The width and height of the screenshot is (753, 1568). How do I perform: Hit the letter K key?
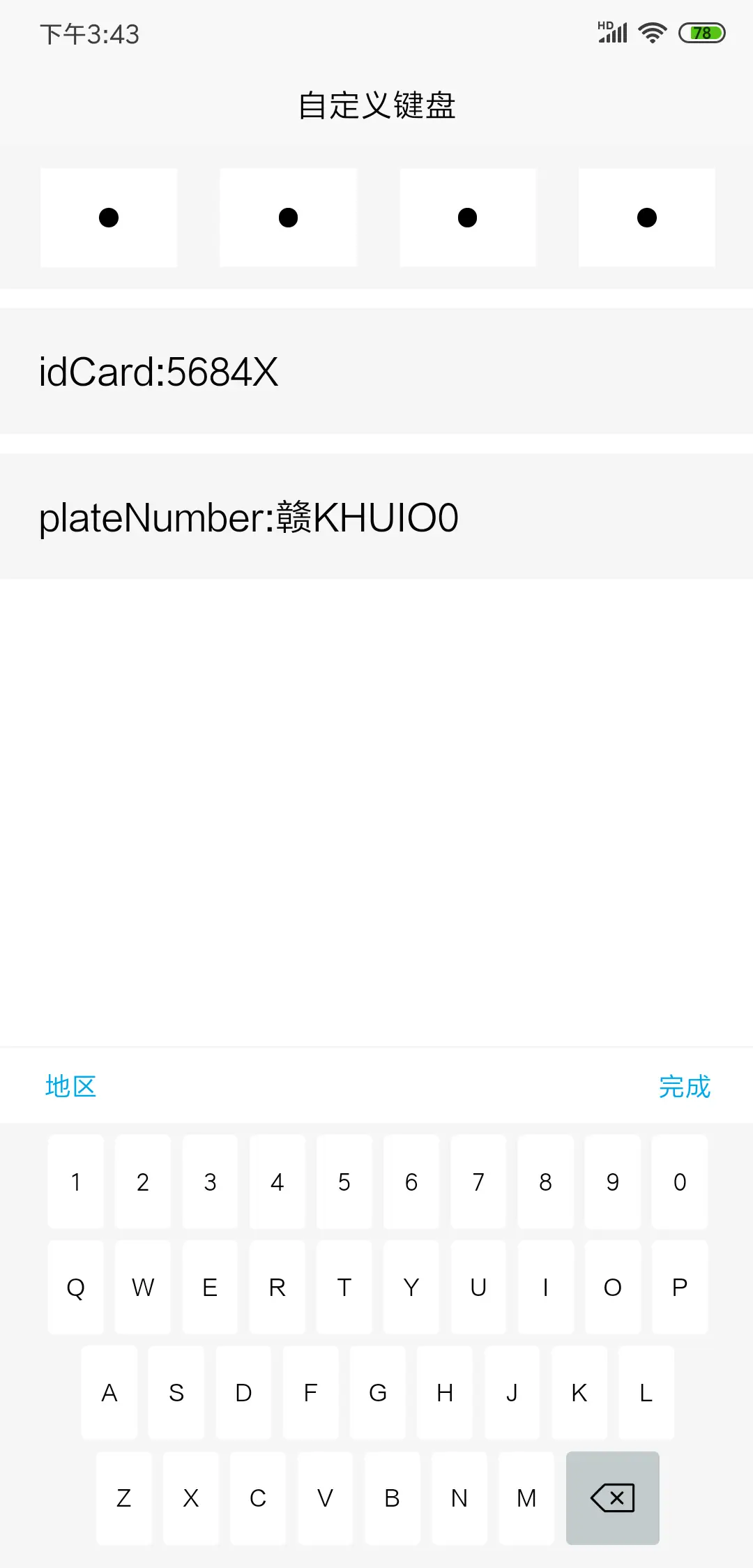click(579, 1392)
